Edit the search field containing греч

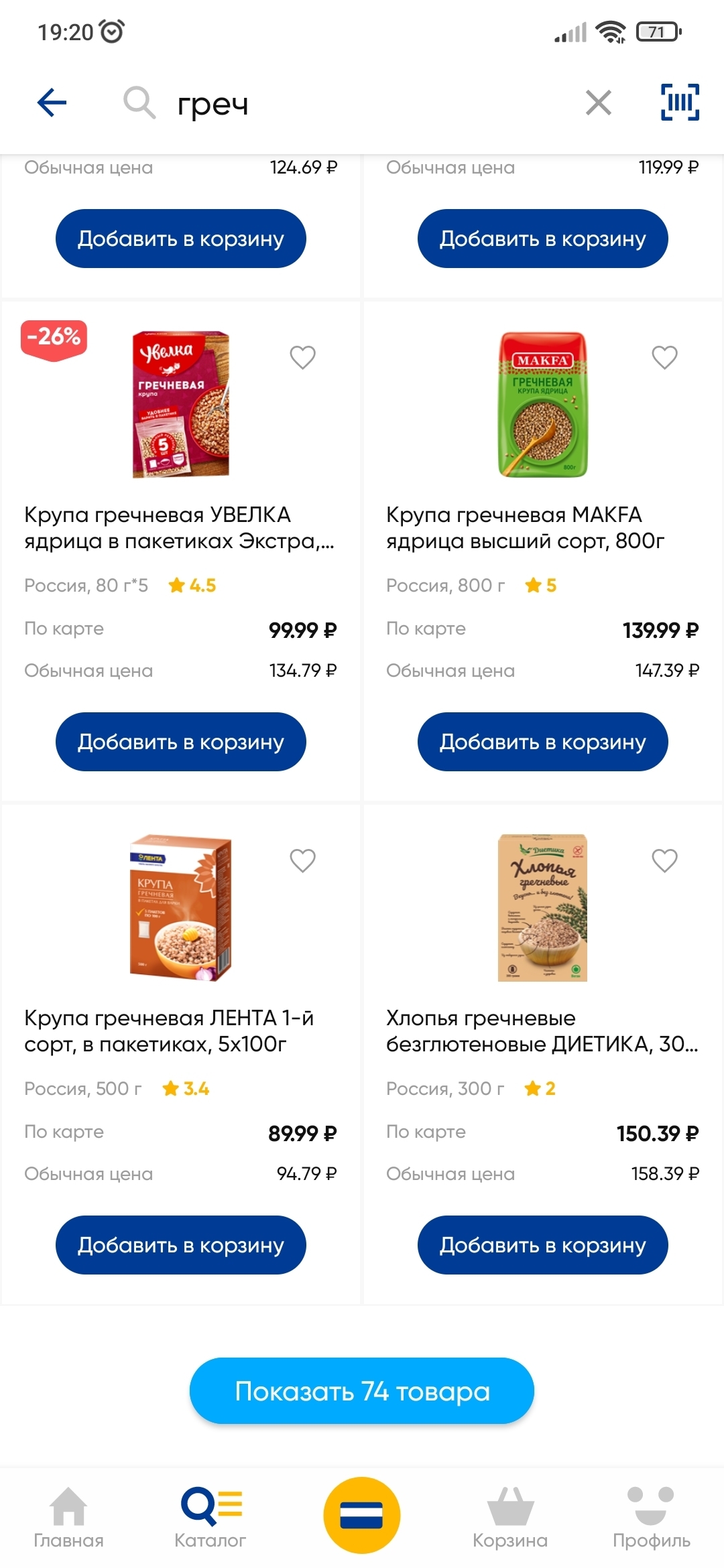click(362, 104)
